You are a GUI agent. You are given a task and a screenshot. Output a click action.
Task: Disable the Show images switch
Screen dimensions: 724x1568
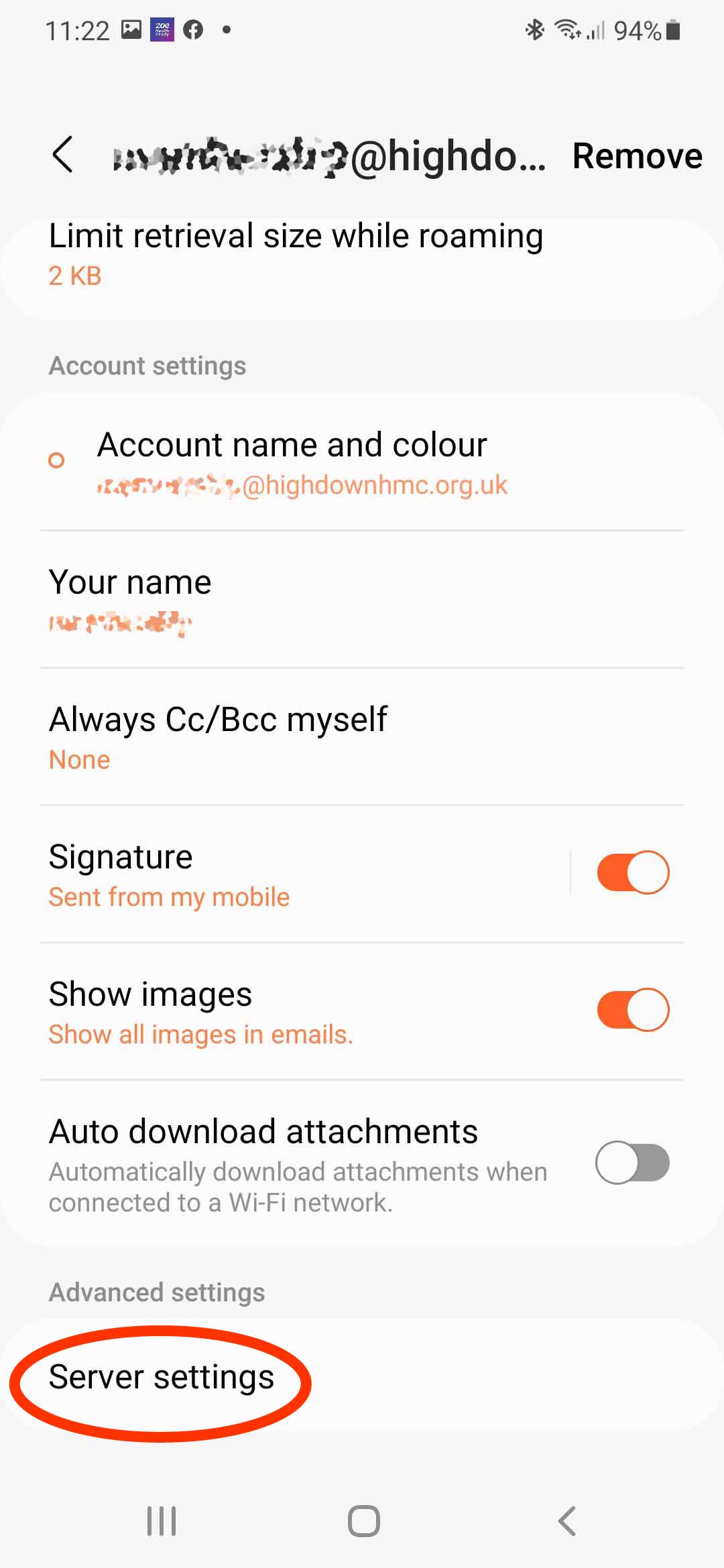(x=633, y=1010)
